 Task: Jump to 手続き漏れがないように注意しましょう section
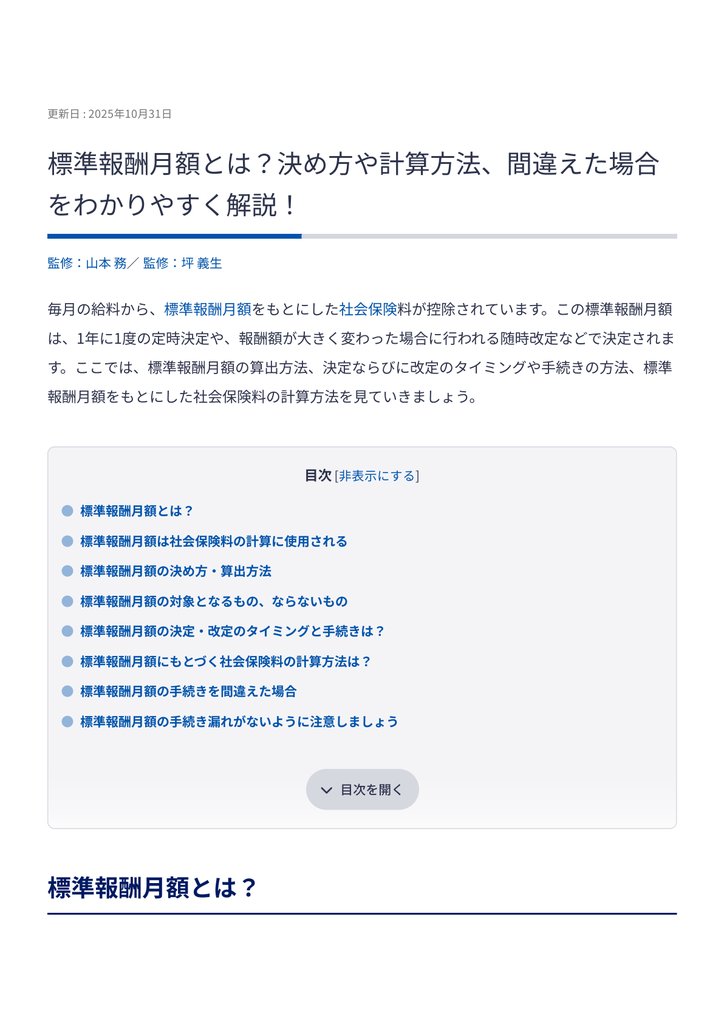point(239,721)
